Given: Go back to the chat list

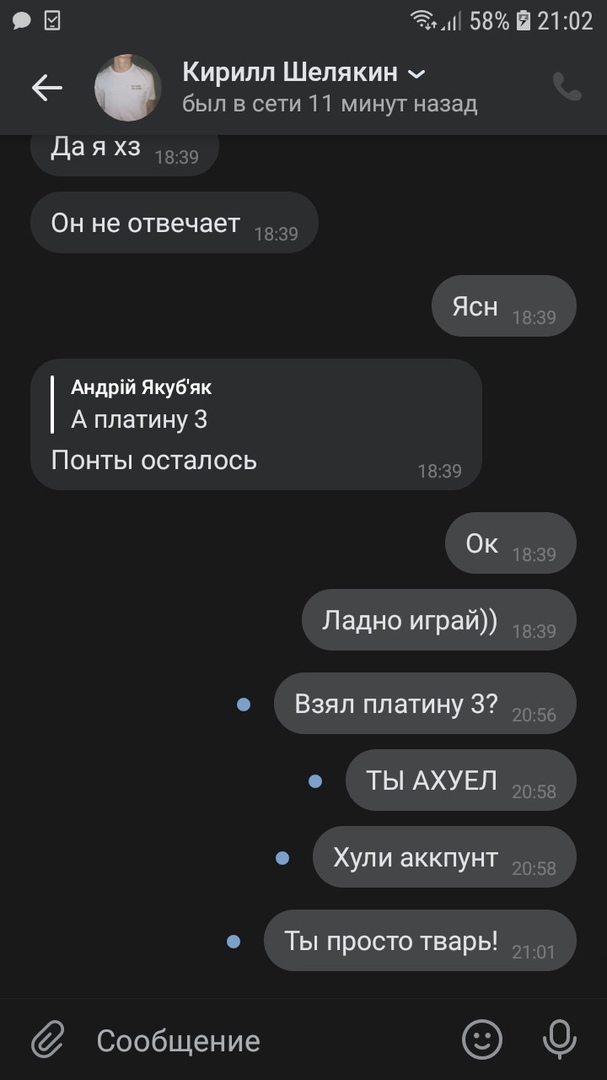Looking at the screenshot, I should [47, 88].
